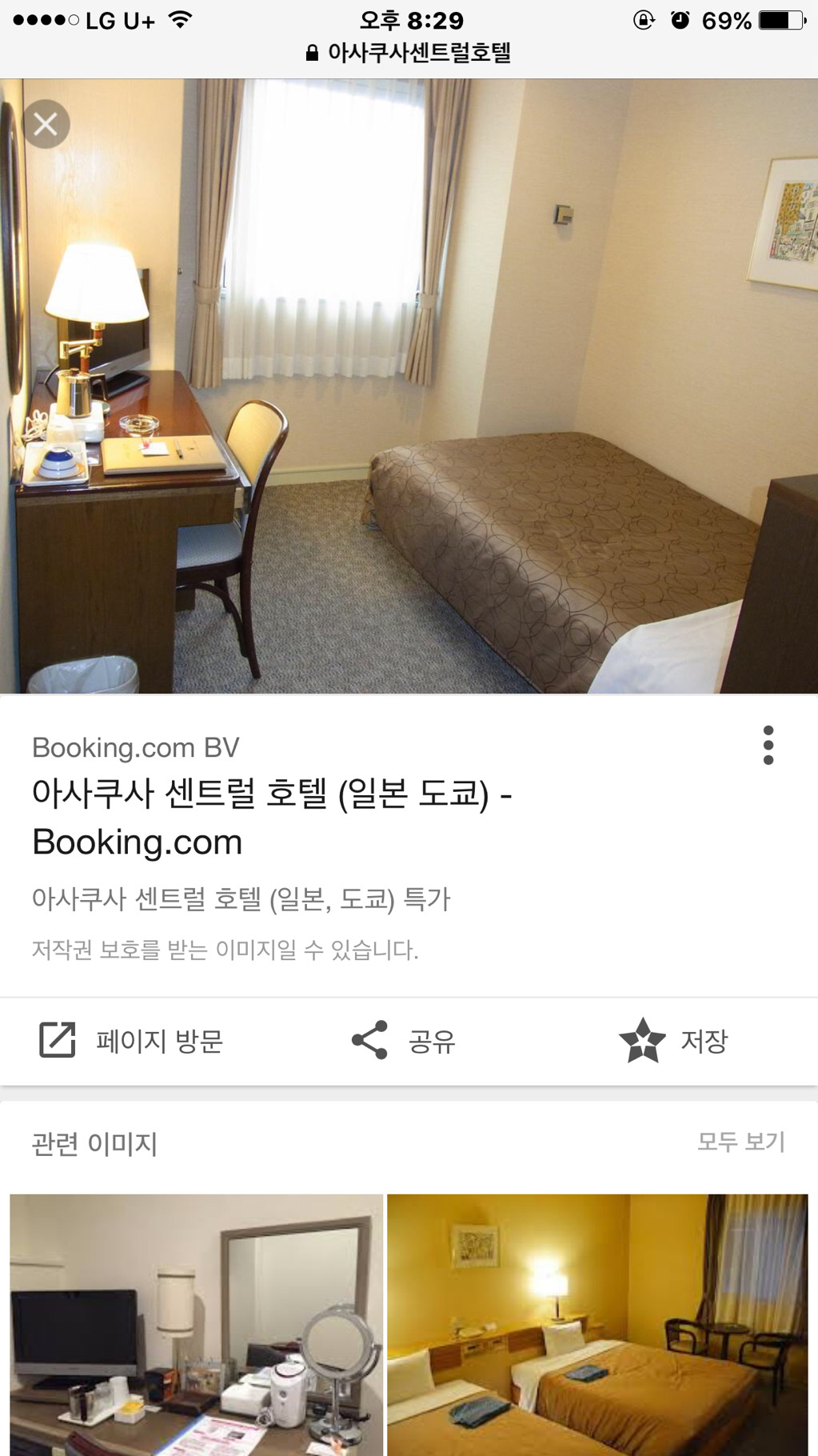This screenshot has width=818, height=1456.
Task: Open related image of yellow twin room
Action: point(597,1325)
